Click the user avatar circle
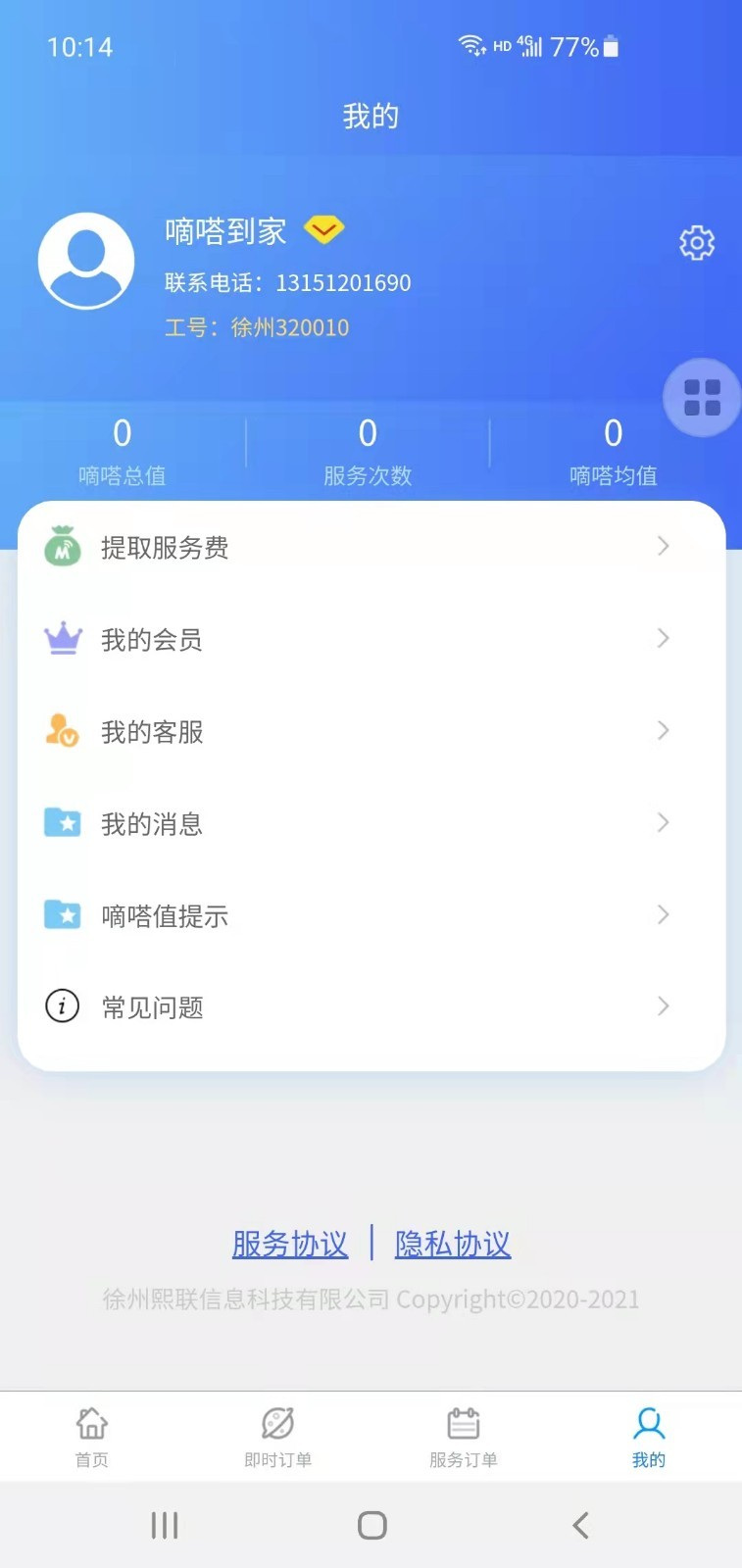Screen dimensions: 742x1568 (x=86, y=260)
